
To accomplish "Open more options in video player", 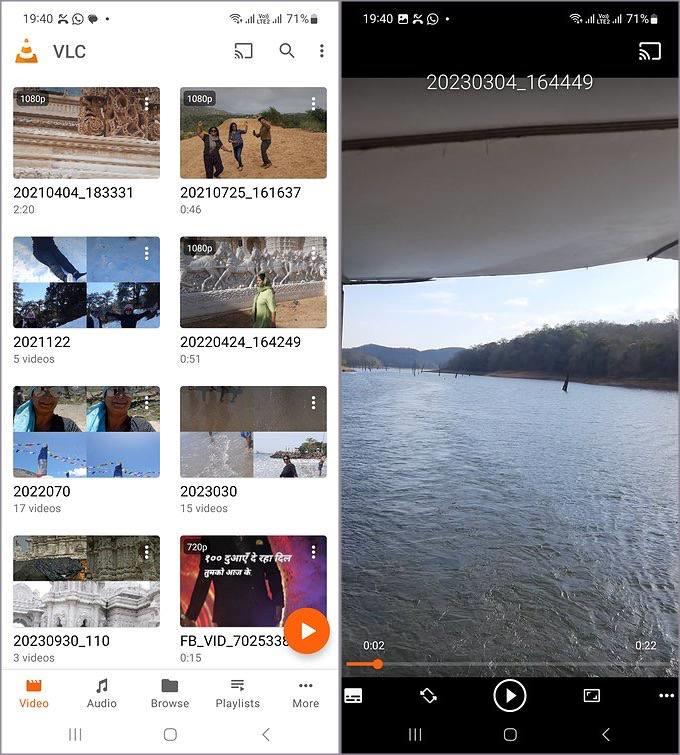I will pyautogui.click(x=666, y=695).
